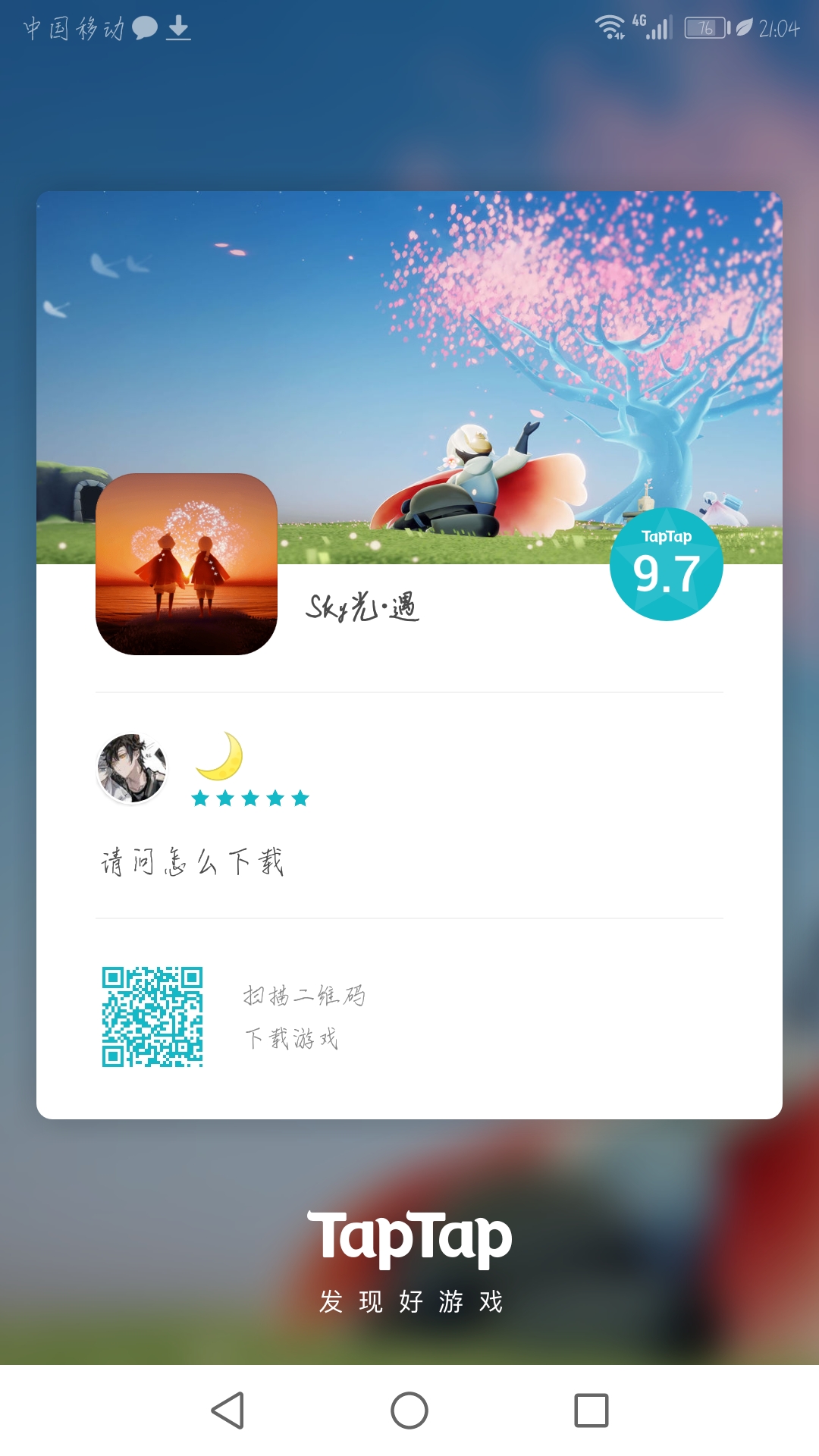The image size is (819, 1456).
Task: Tap the review text 请问怎么下载
Action: 192,861
